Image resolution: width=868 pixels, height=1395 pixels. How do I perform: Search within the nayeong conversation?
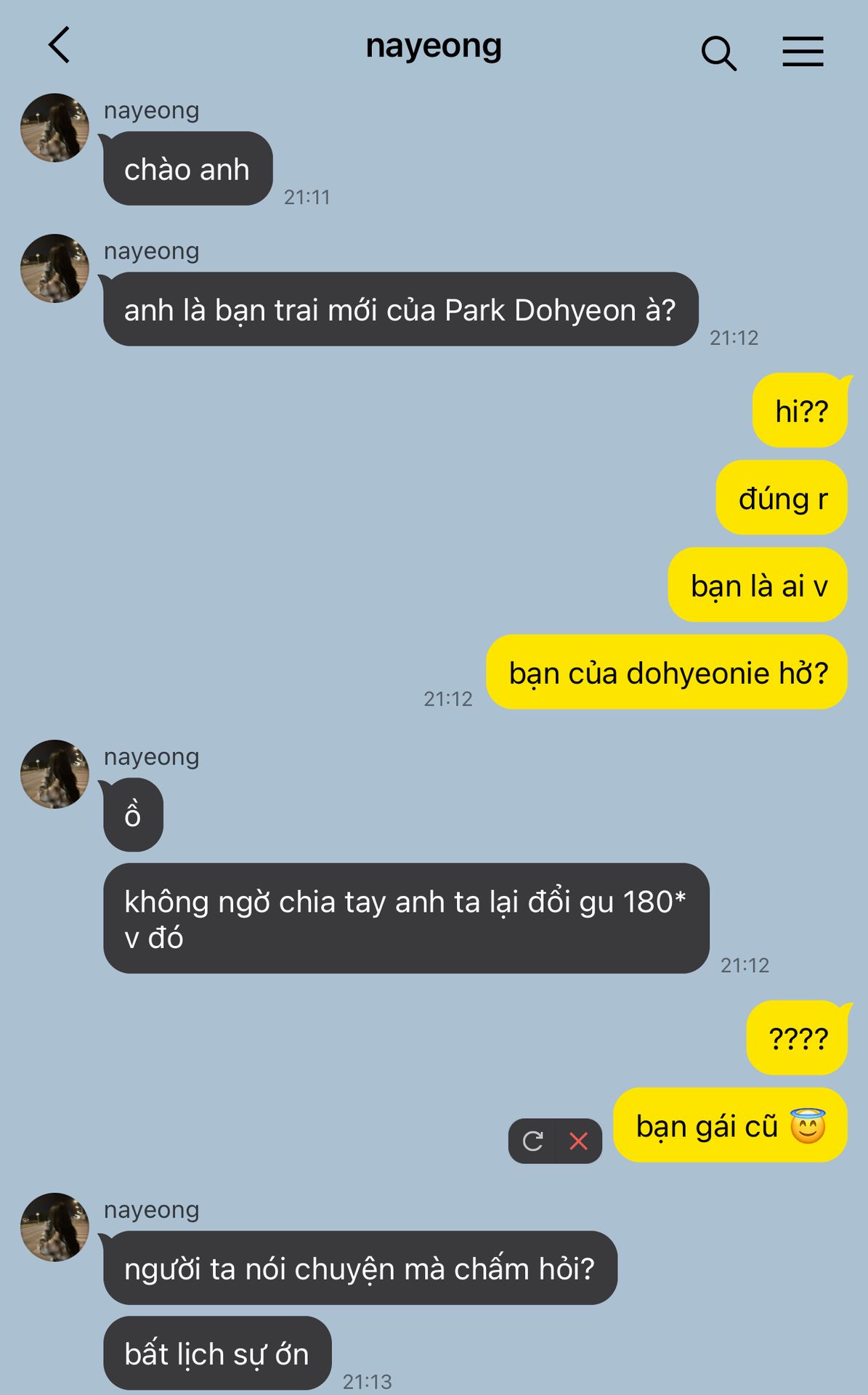[718, 53]
